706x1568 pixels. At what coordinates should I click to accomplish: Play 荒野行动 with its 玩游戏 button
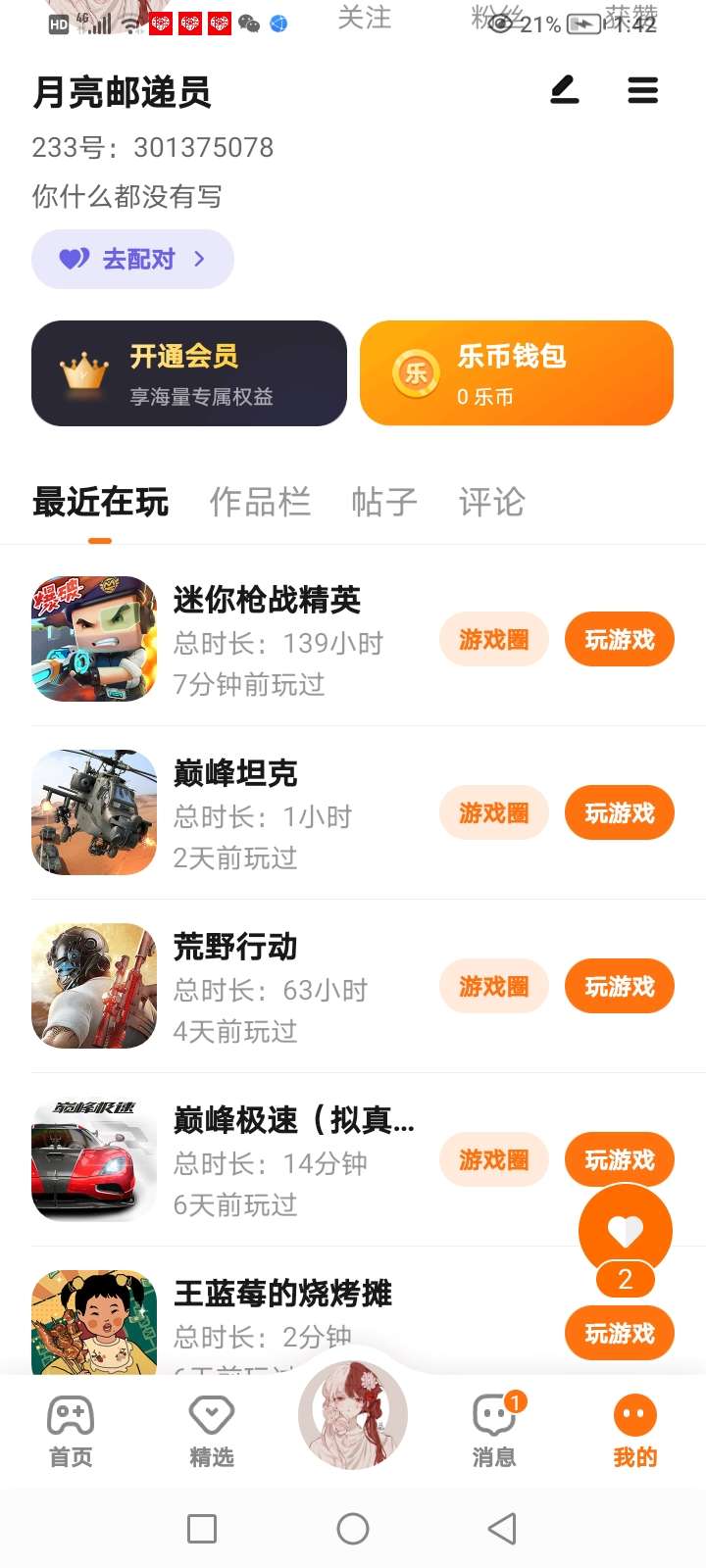pyautogui.click(x=619, y=987)
